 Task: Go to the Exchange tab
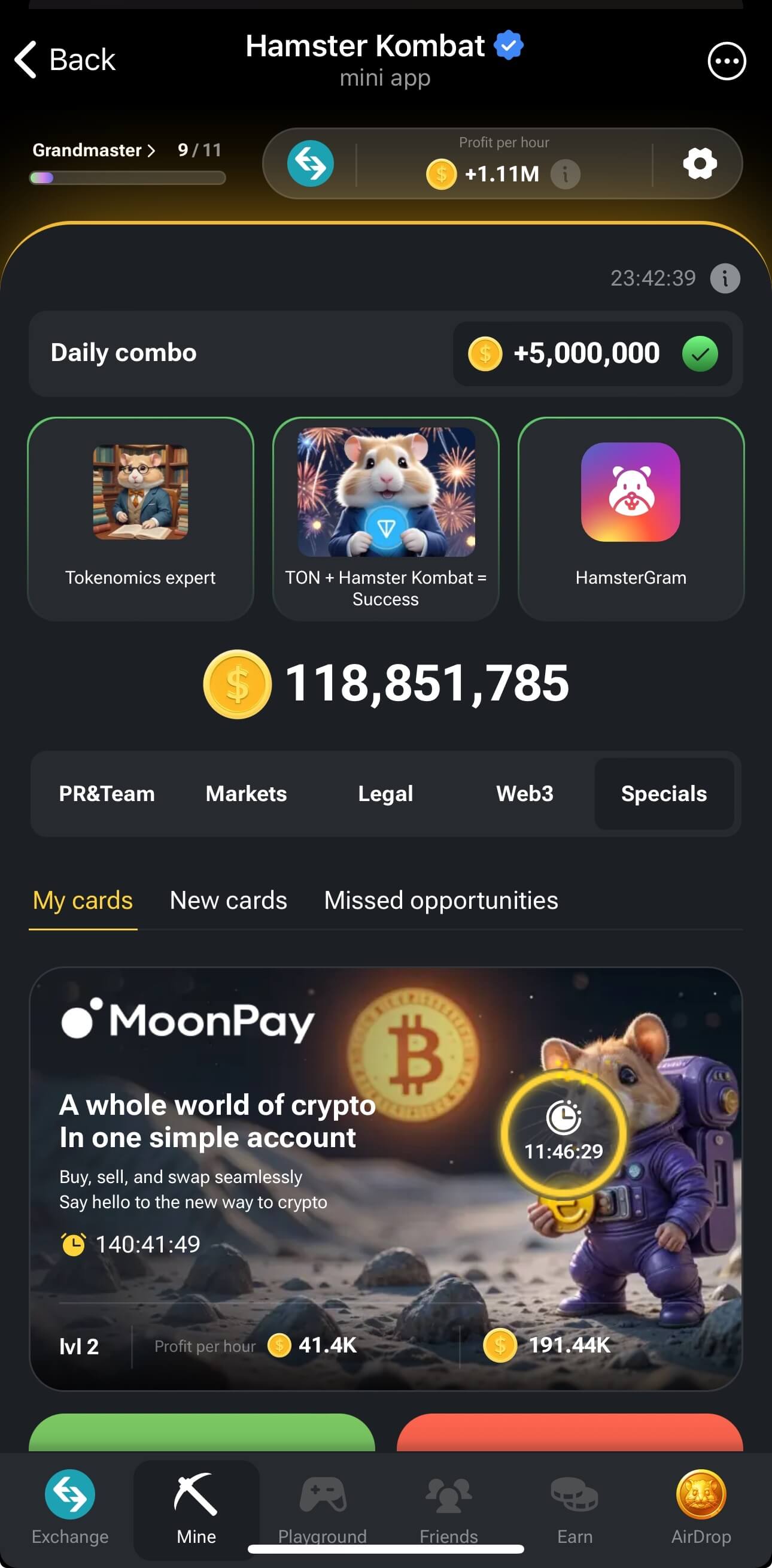[x=70, y=1507]
